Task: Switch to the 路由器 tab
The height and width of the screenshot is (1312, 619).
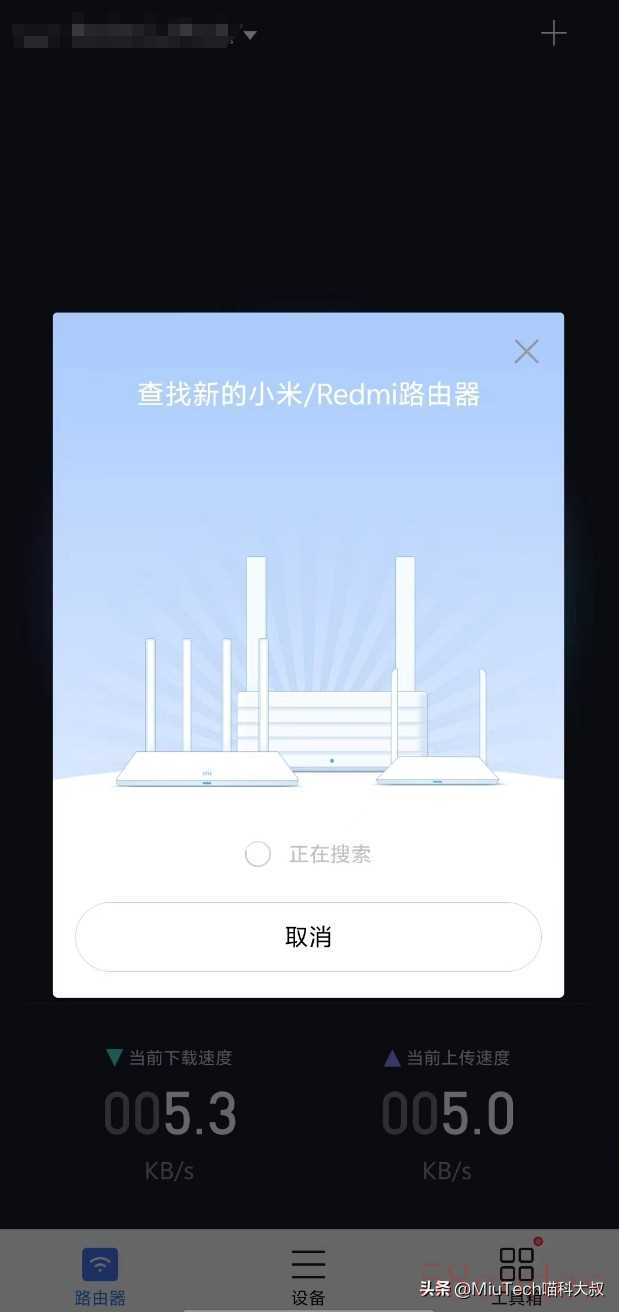Action: point(100,1275)
